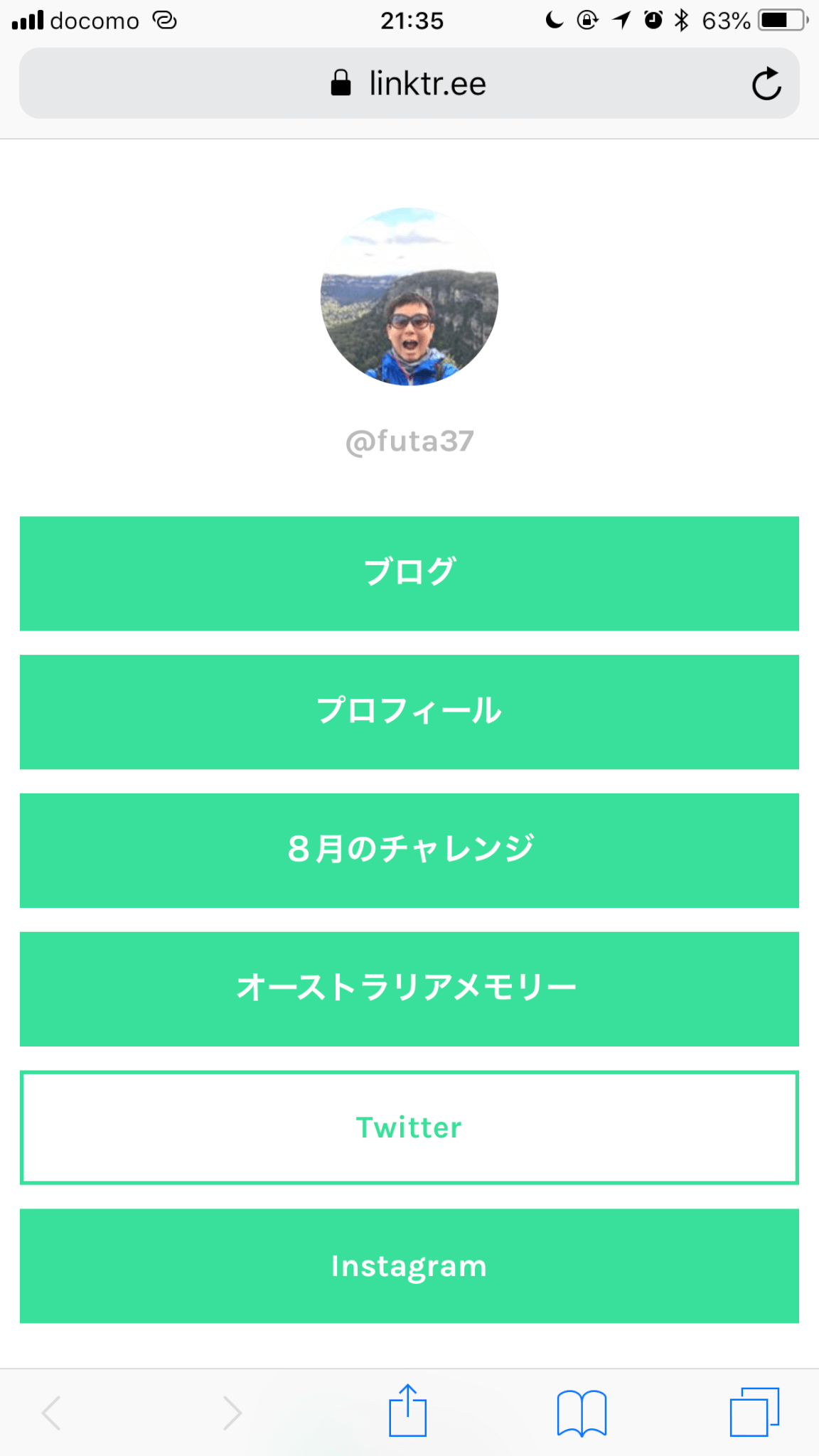Viewport: 819px width, 1456px height.
Task: Open the オーストラリアメモリー link
Action: tap(409, 989)
